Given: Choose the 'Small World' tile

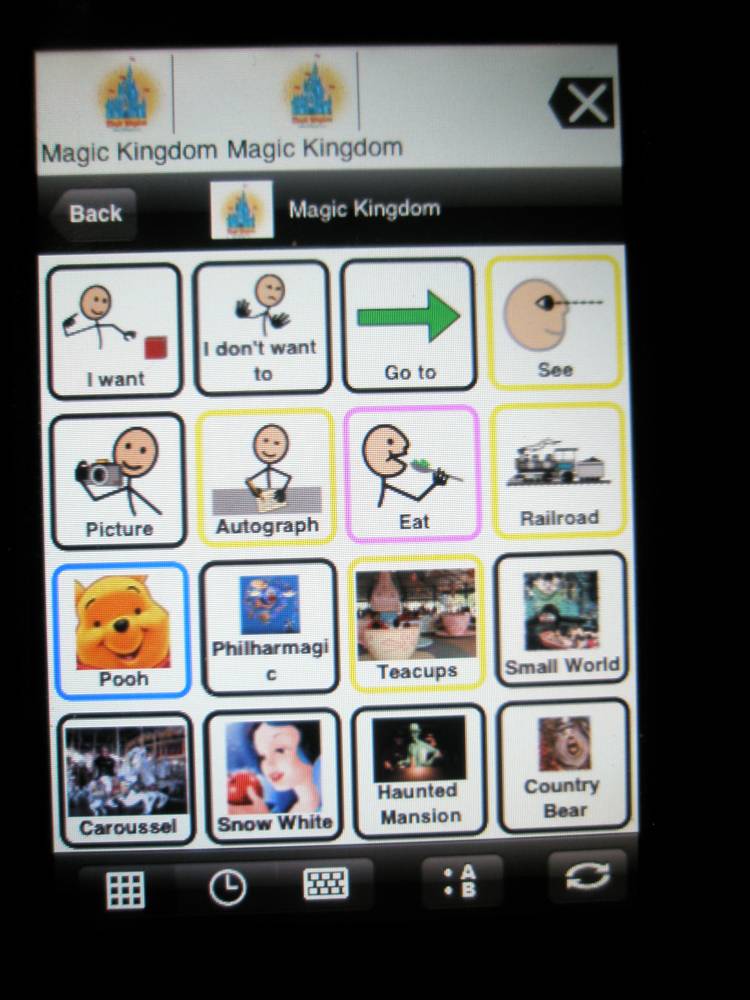Looking at the screenshot, I should (x=561, y=619).
